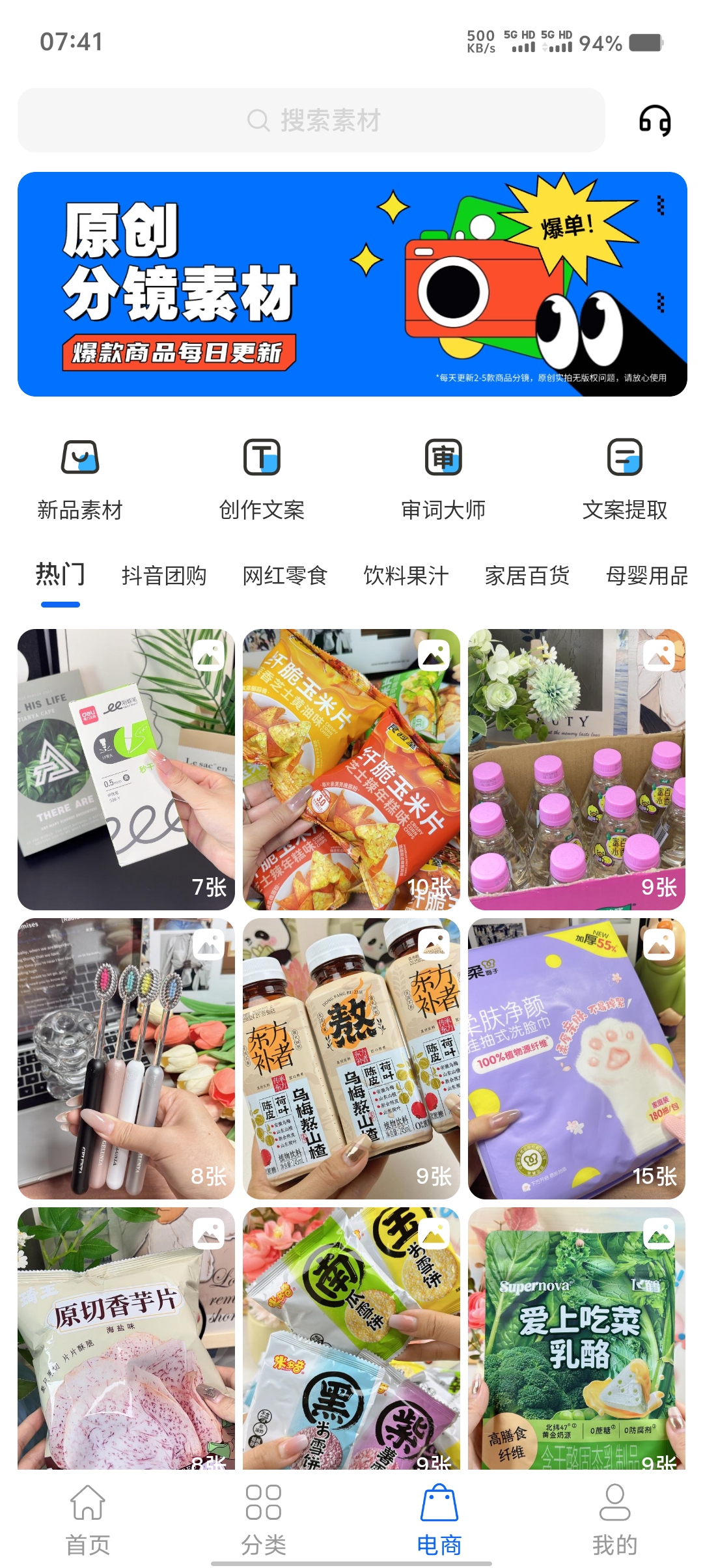Open the 纤脆玉米片 snack material card
Viewport: 703px width, 1568px height.
351,769
